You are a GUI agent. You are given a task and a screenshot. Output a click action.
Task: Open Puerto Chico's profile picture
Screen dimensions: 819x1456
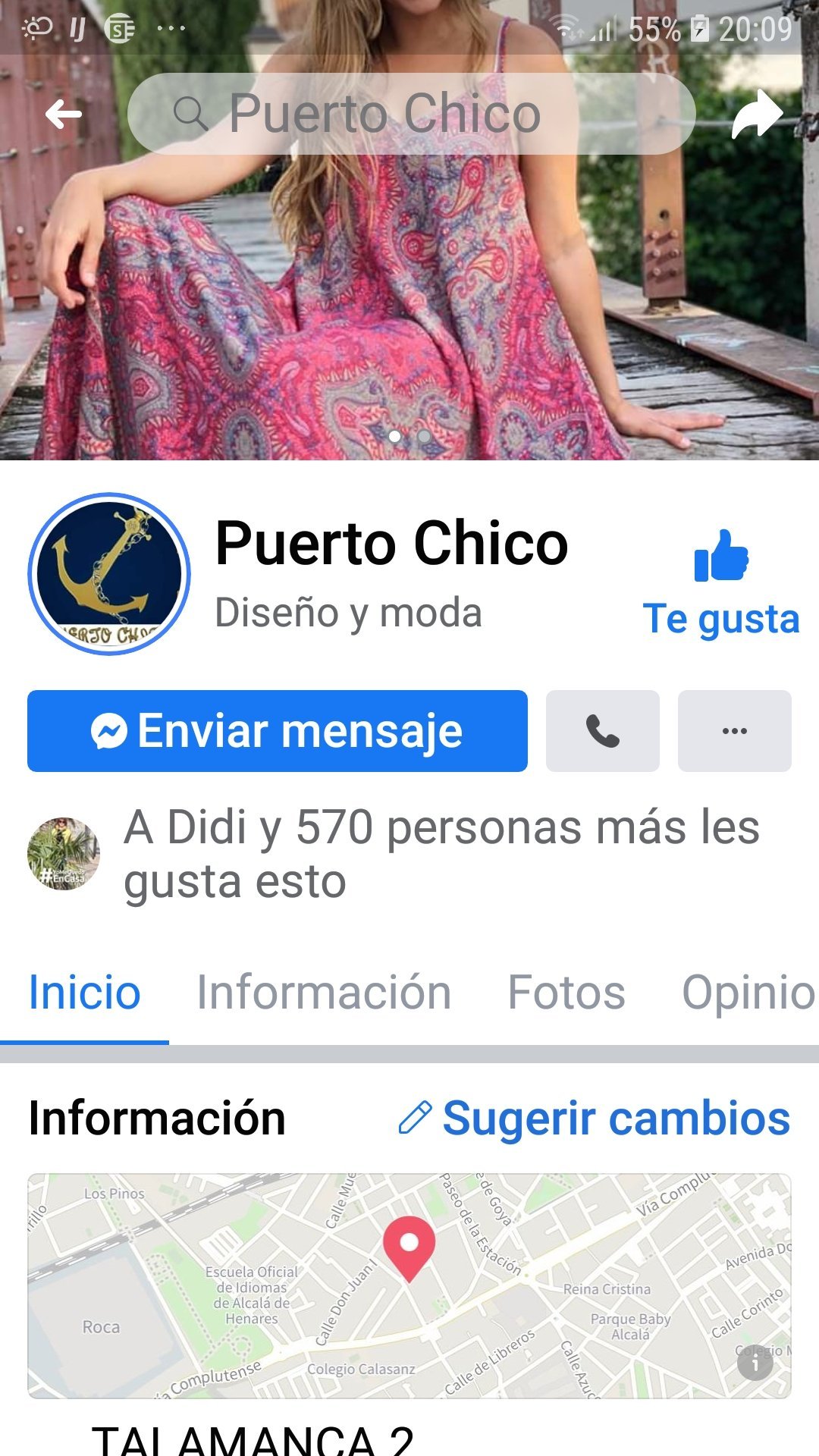click(x=109, y=574)
